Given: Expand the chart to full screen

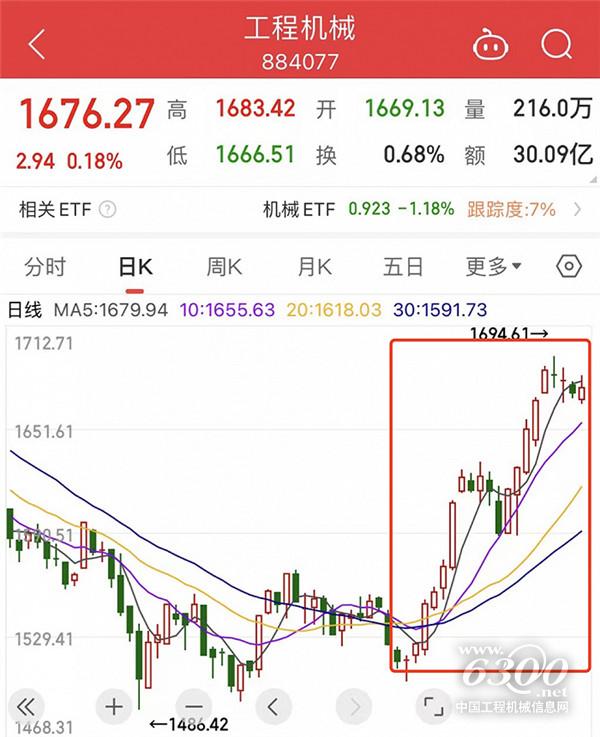Looking at the screenshot, I should [x=433, y=705].
